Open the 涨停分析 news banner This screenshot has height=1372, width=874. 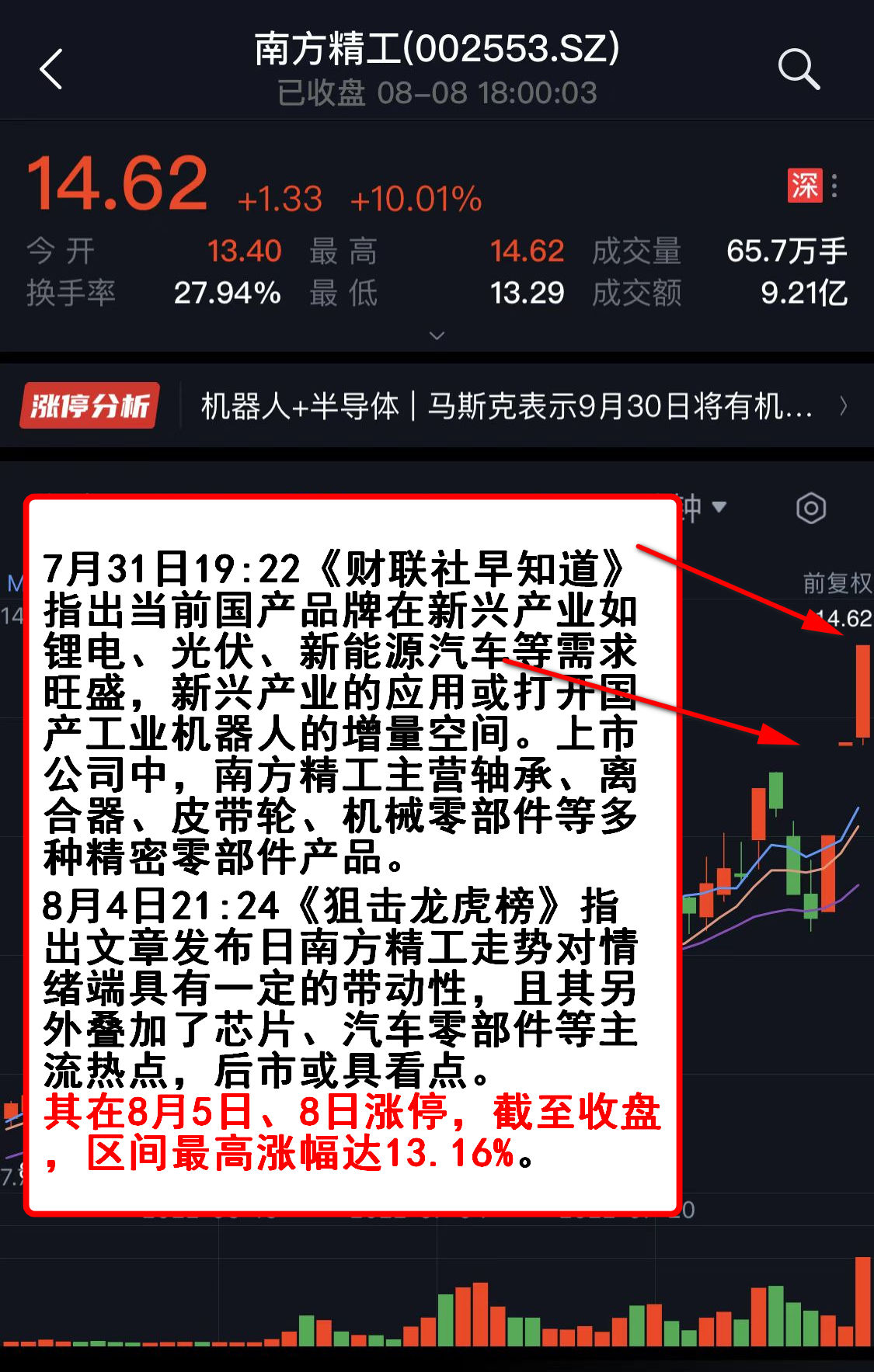point(435,405)
